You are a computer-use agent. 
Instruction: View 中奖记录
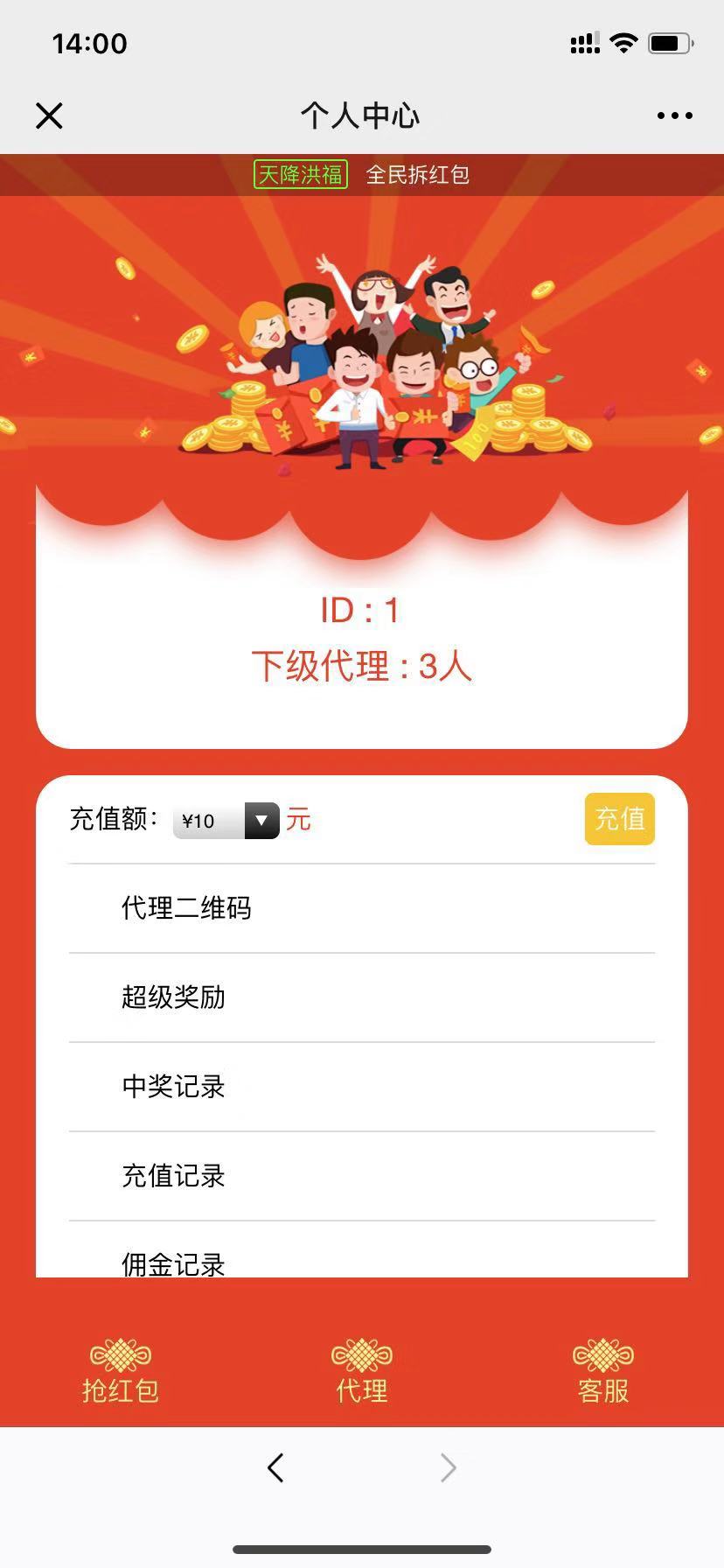tap(362, 1087)
